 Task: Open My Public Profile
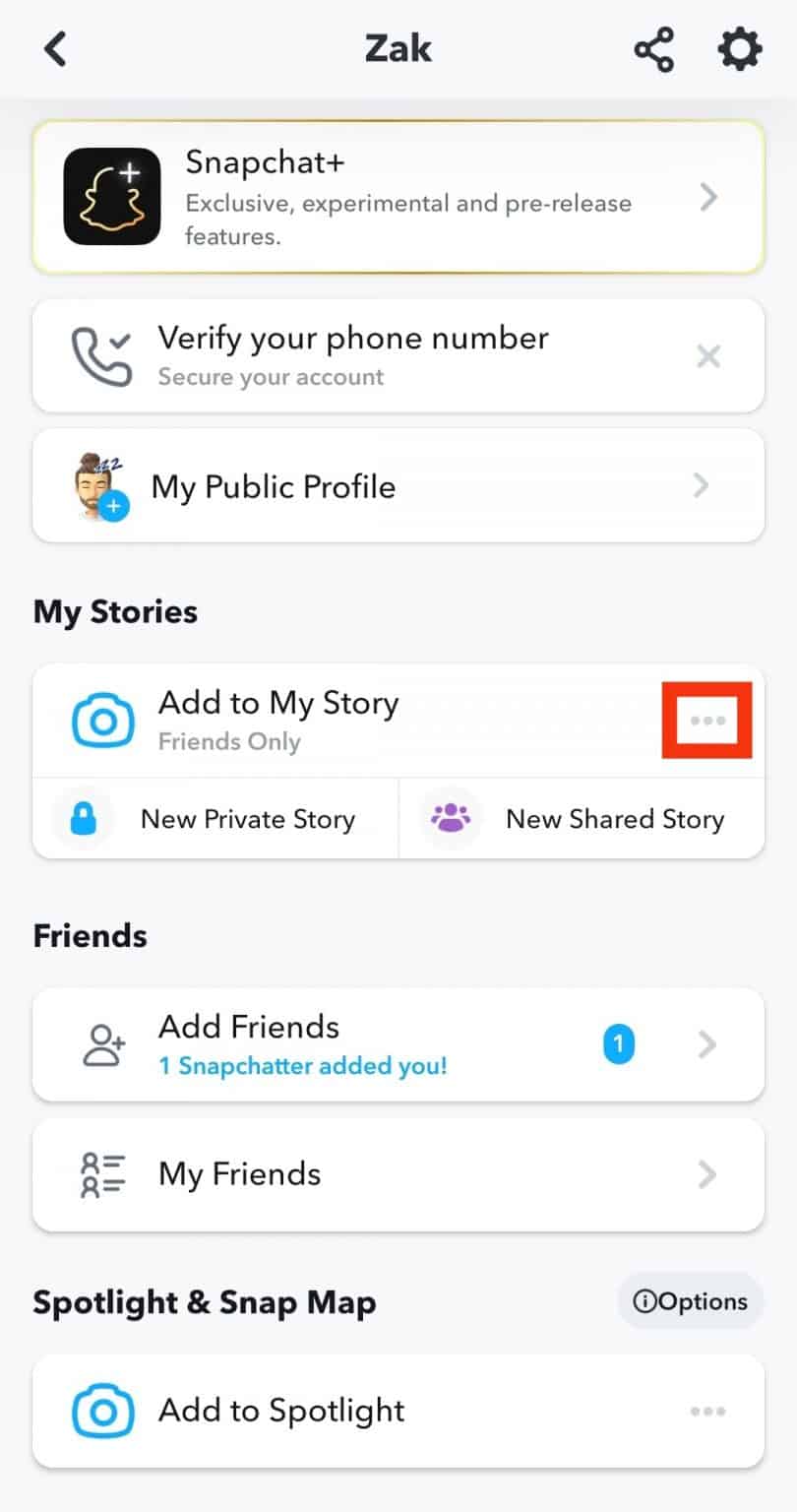click(x=398, y=485)
